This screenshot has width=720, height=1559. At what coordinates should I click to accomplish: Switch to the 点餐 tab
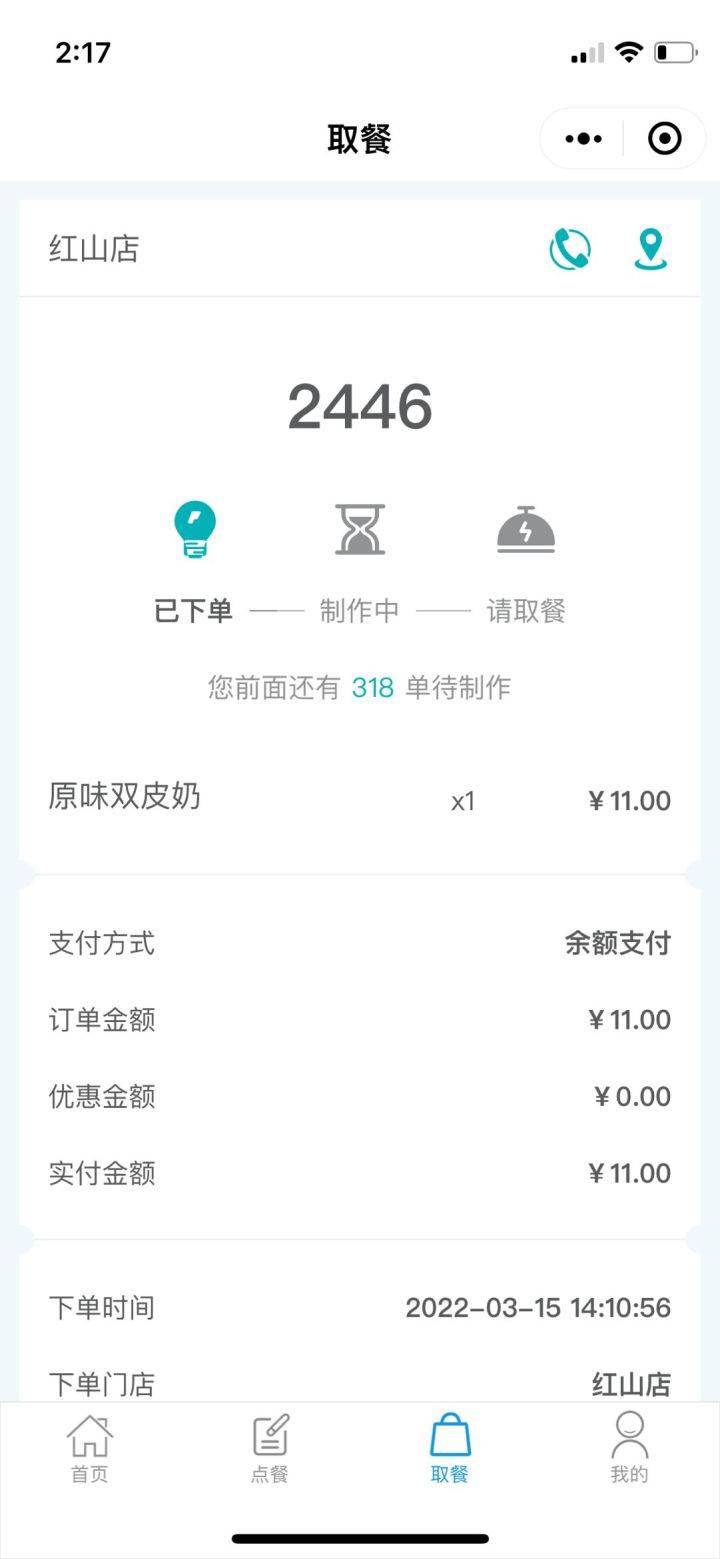coord(268,1448)
